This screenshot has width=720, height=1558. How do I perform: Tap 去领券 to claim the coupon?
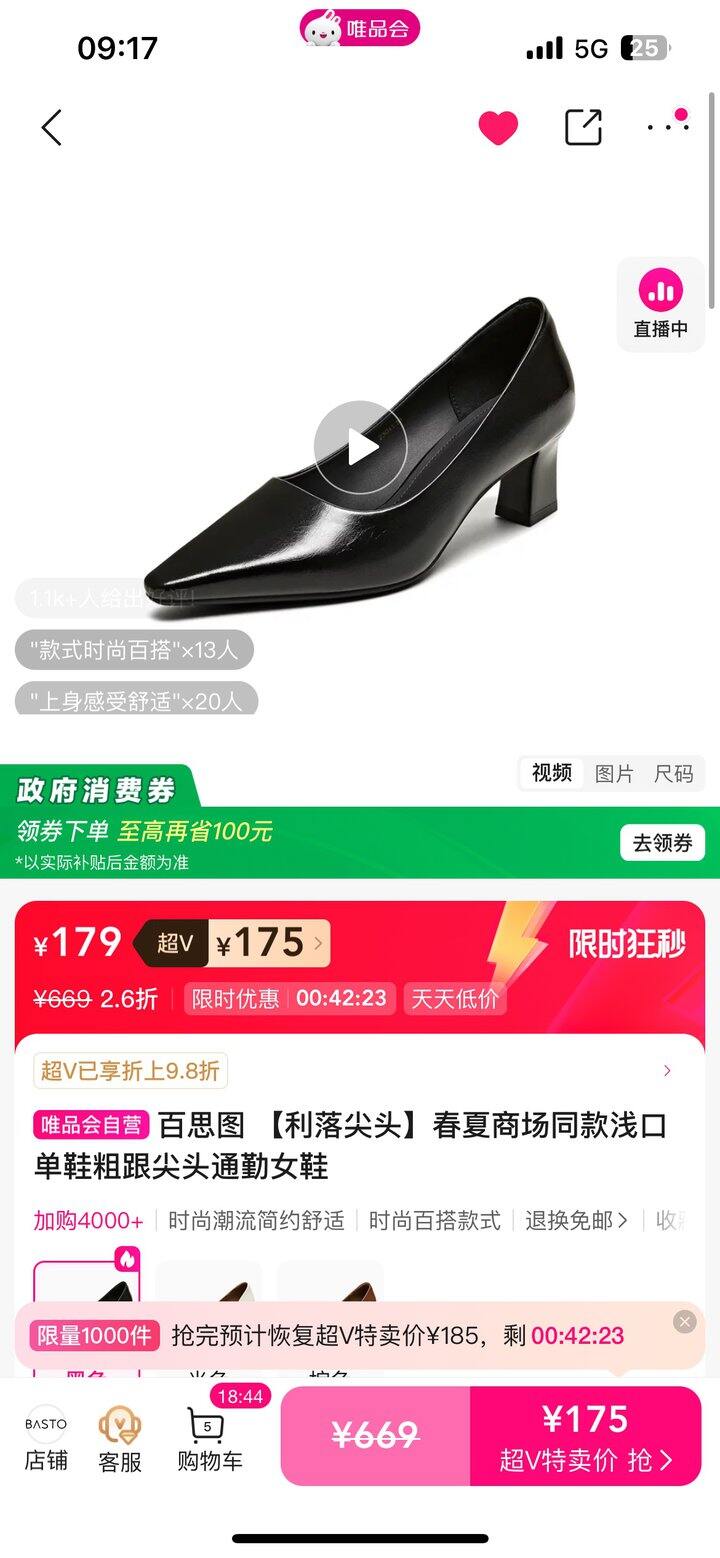pos(662,843)
